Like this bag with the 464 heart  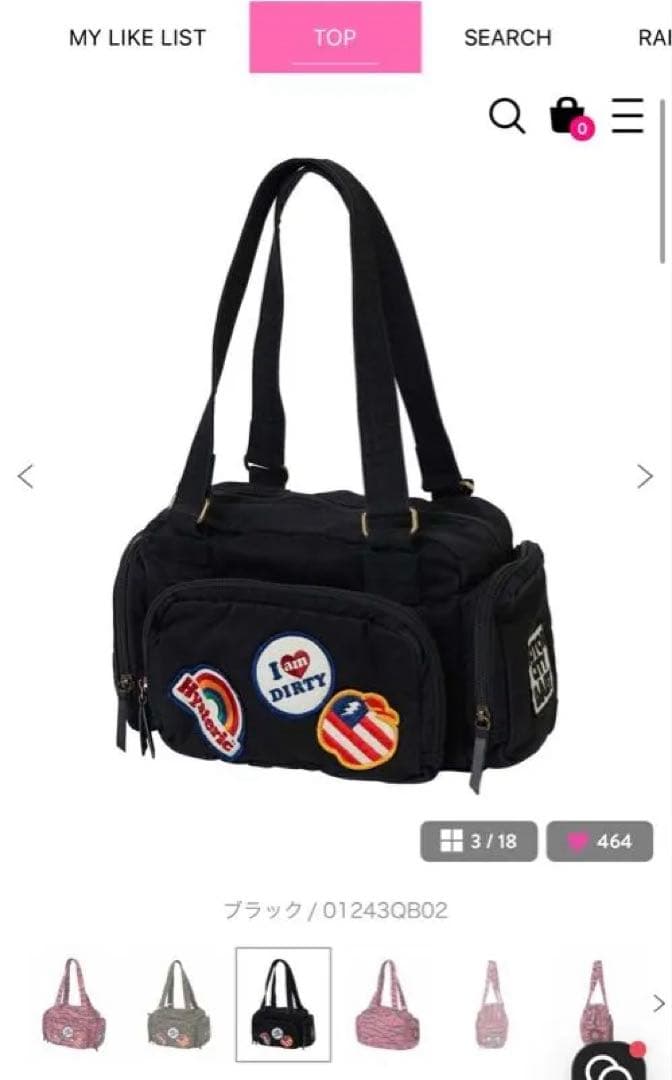(x=599, y=841)
